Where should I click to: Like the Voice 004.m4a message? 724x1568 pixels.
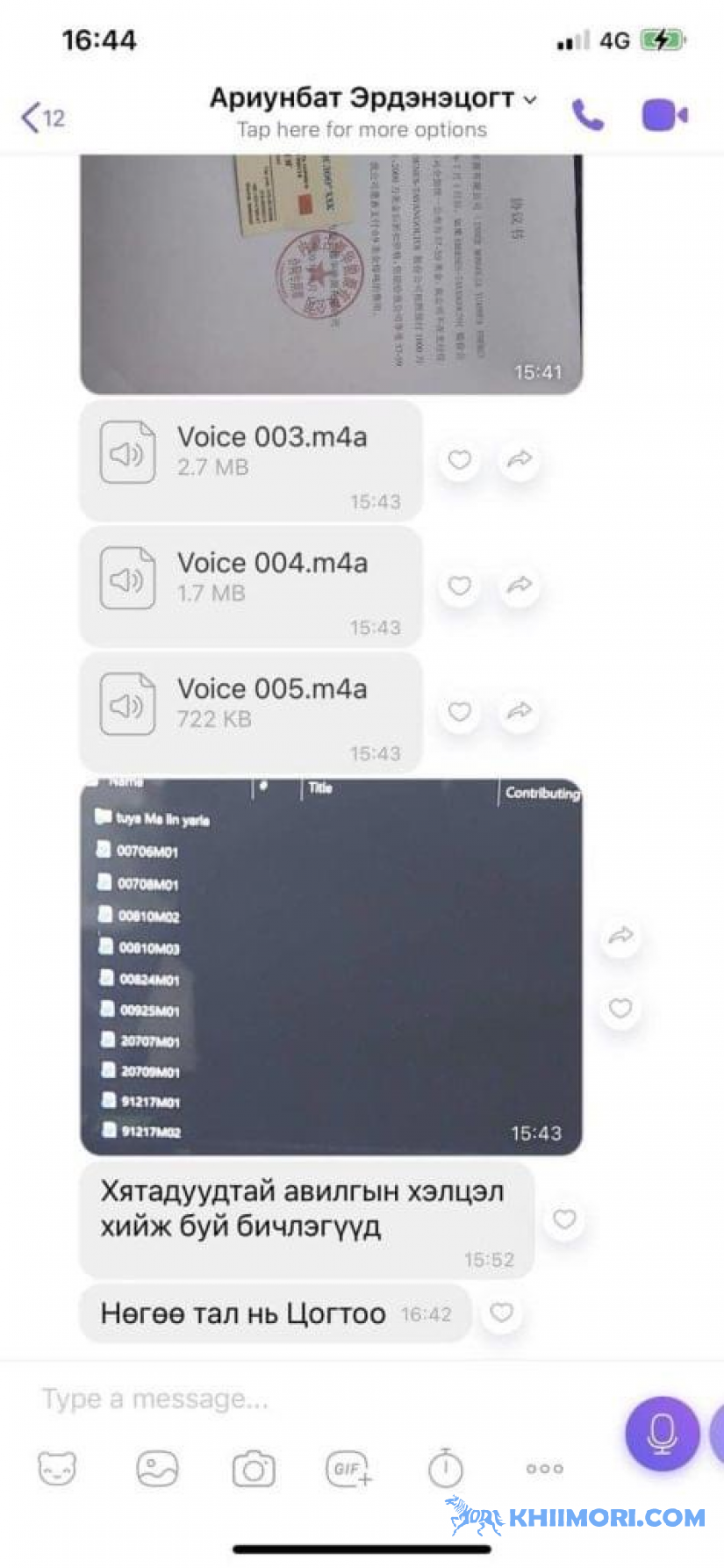tap(459, 586)
